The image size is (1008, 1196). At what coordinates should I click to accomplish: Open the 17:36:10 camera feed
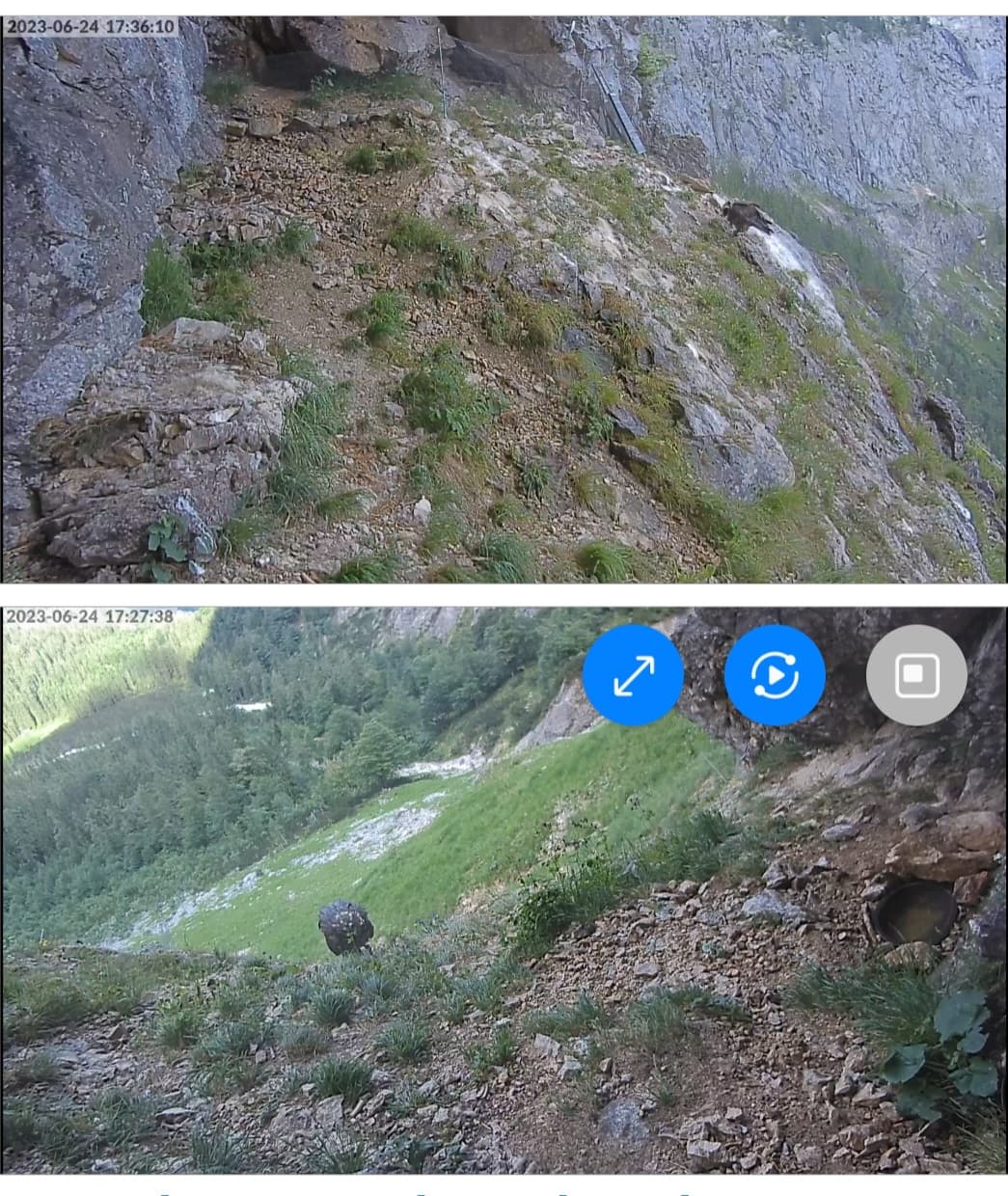pos(504,299)
